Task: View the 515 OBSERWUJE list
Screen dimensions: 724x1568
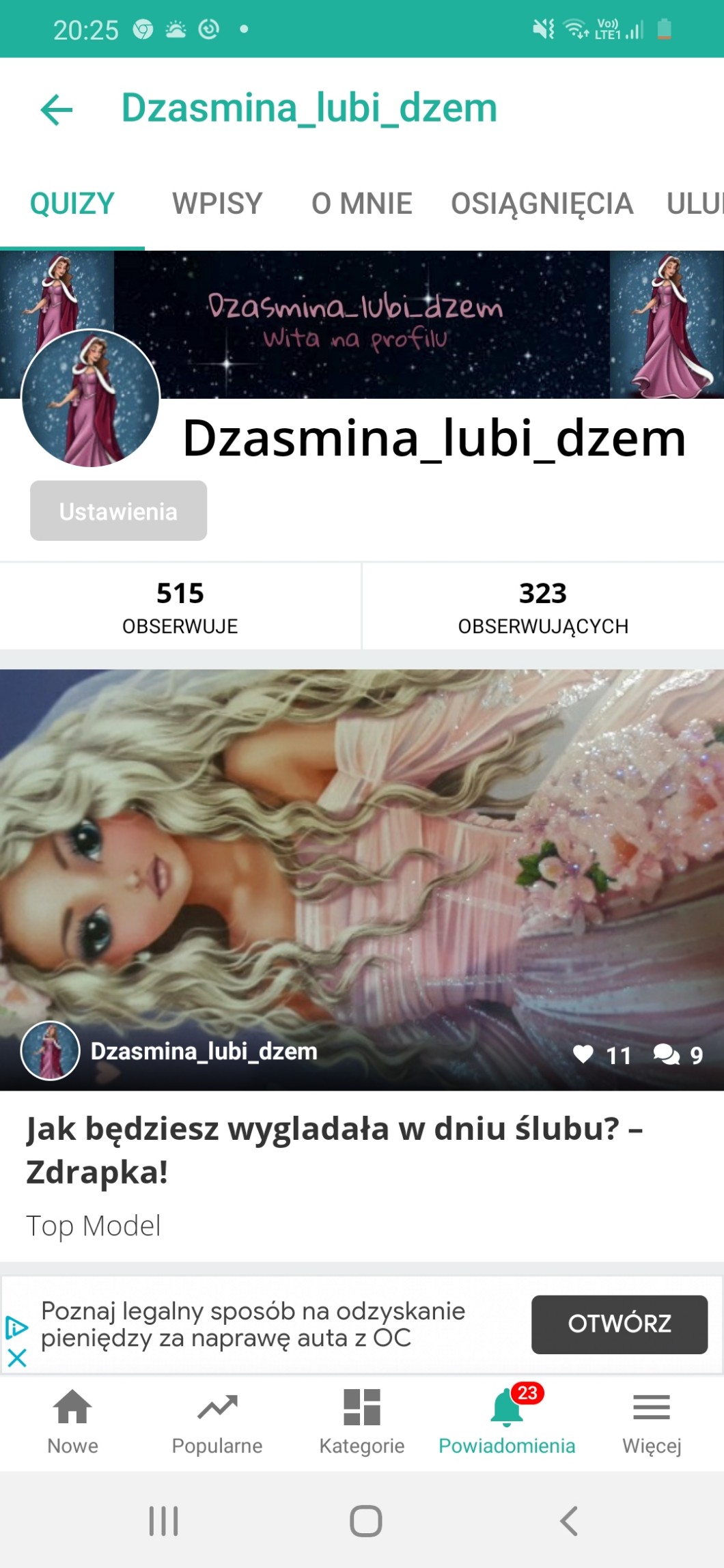Action: (x=180, y=606)
